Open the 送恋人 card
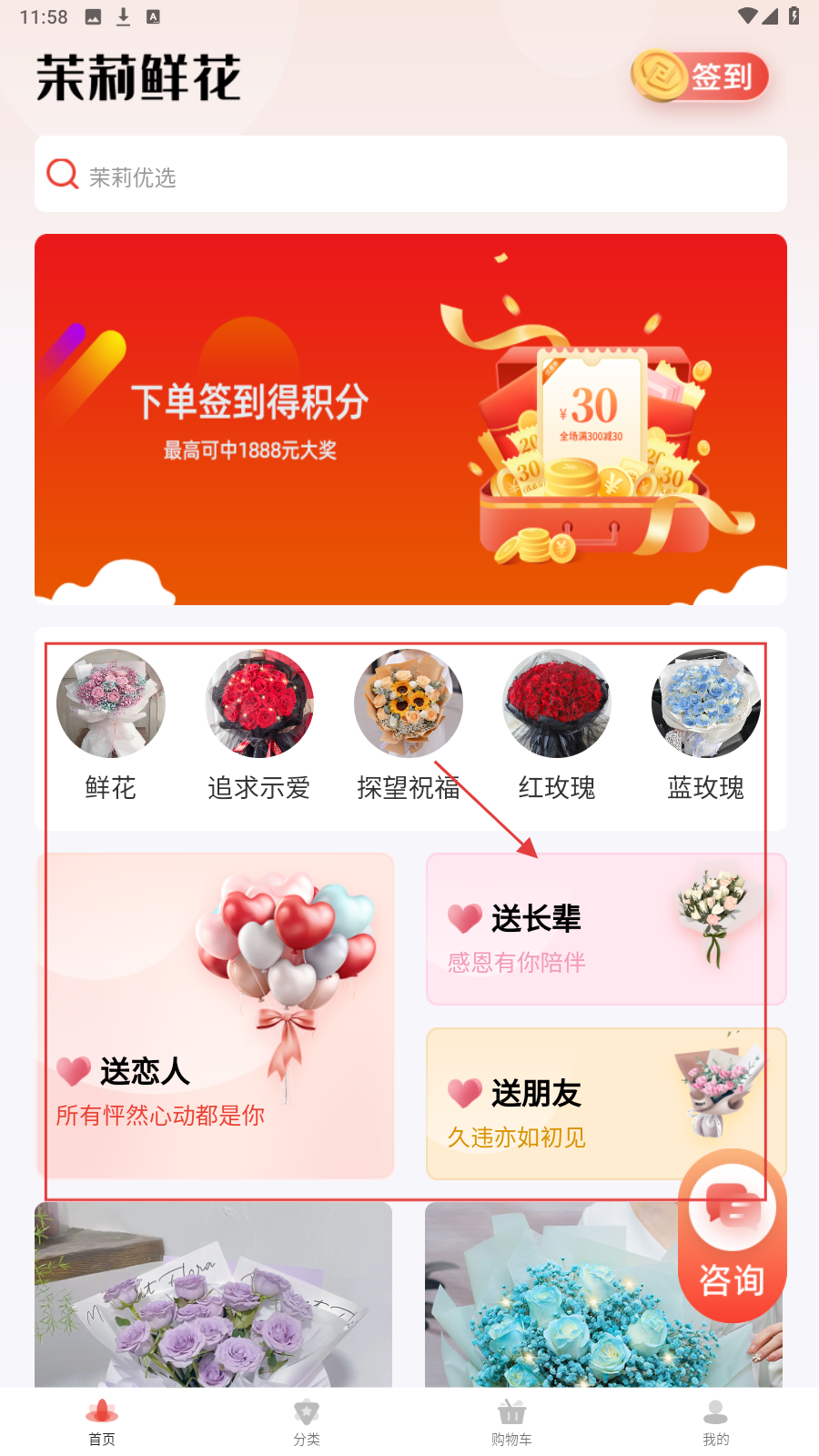 pyautogui.click(x=215, y=1016)
